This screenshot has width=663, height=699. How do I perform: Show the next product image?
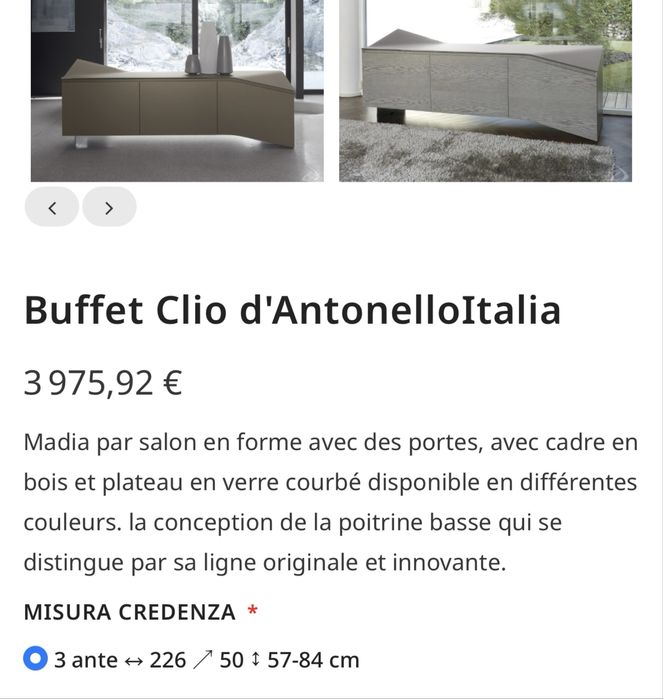tap(109, 208)
